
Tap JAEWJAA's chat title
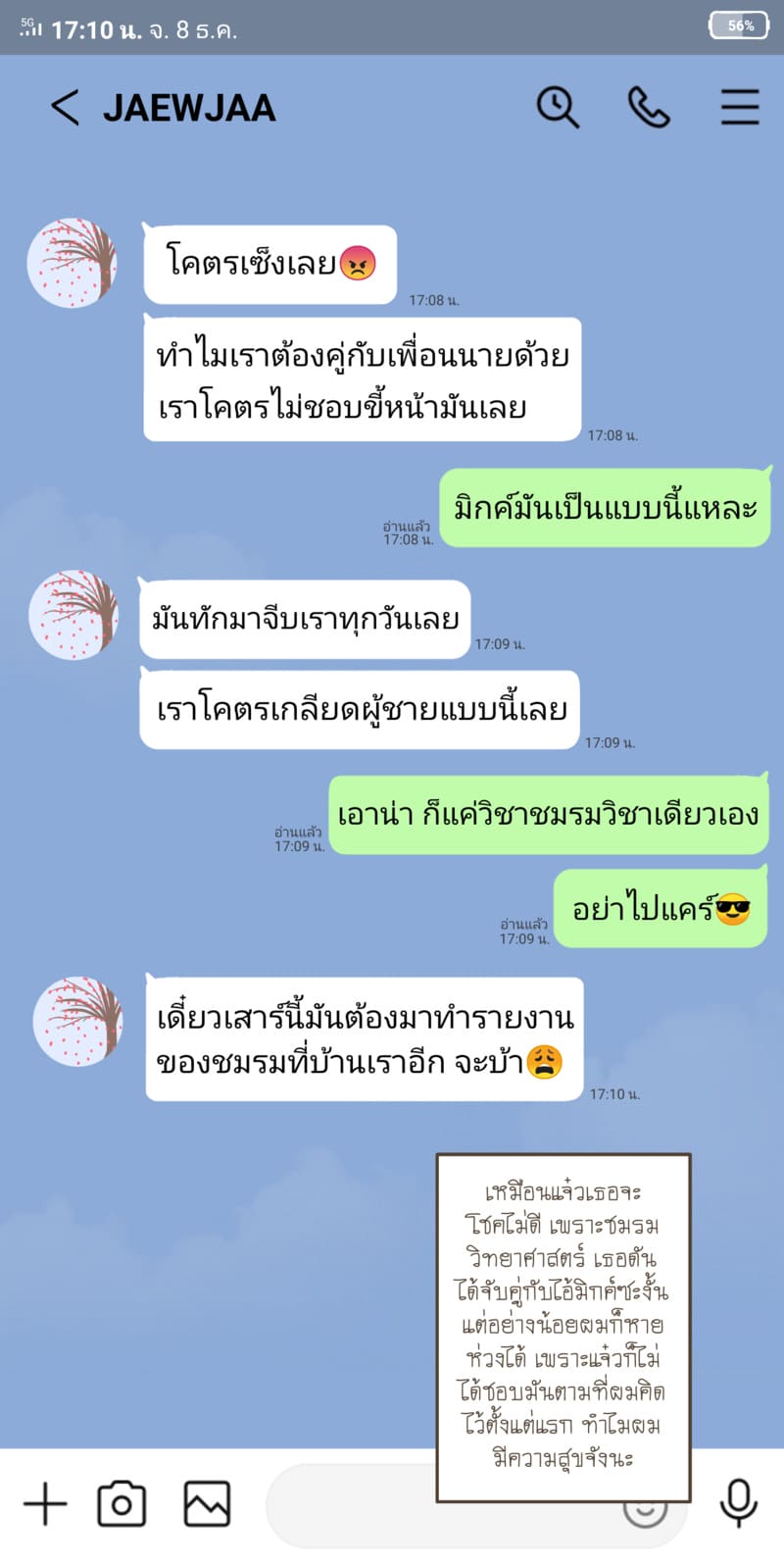coord(192,108)
